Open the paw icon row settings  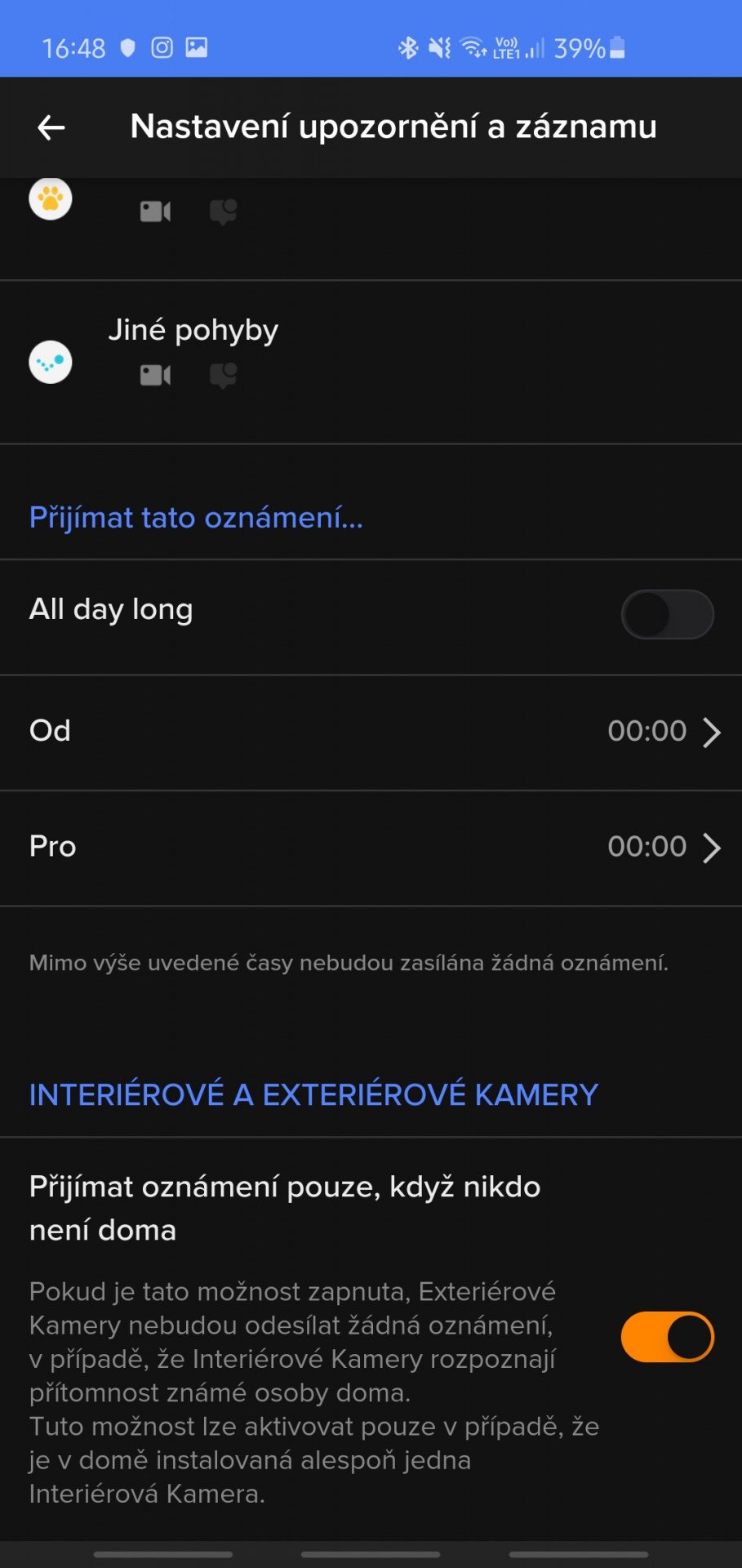coord(371,229)
